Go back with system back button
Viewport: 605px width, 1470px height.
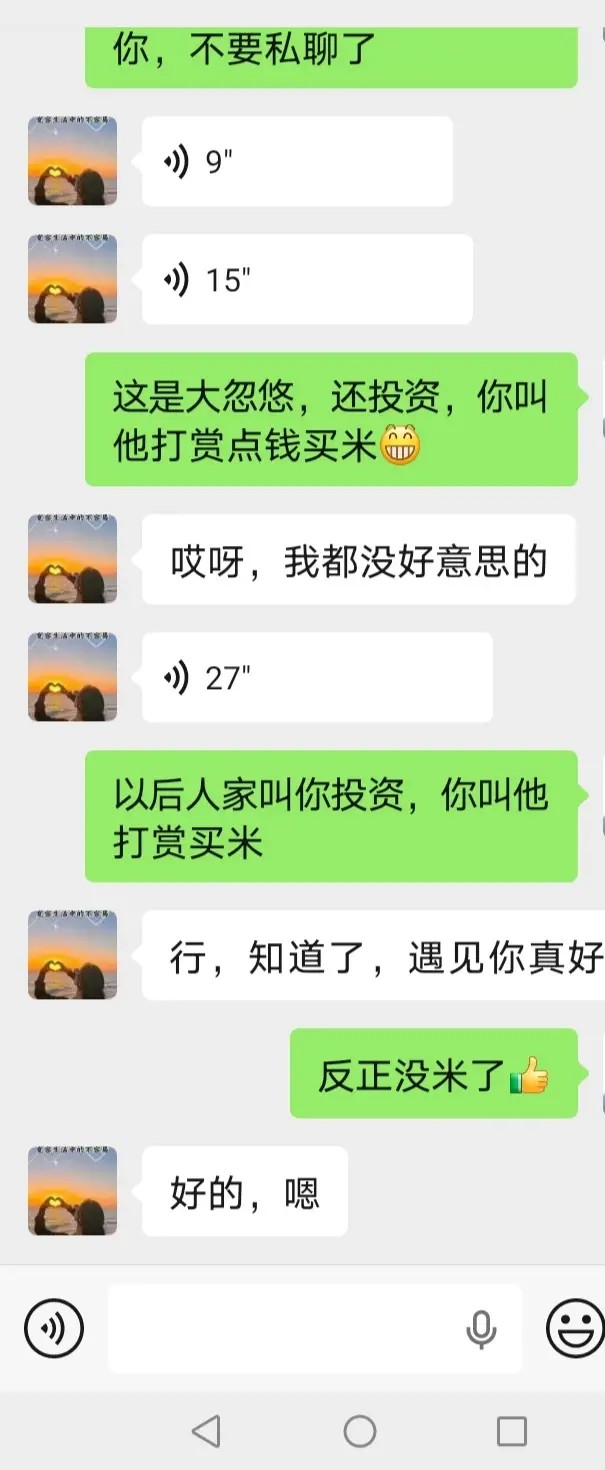[x=206, y=1431]
